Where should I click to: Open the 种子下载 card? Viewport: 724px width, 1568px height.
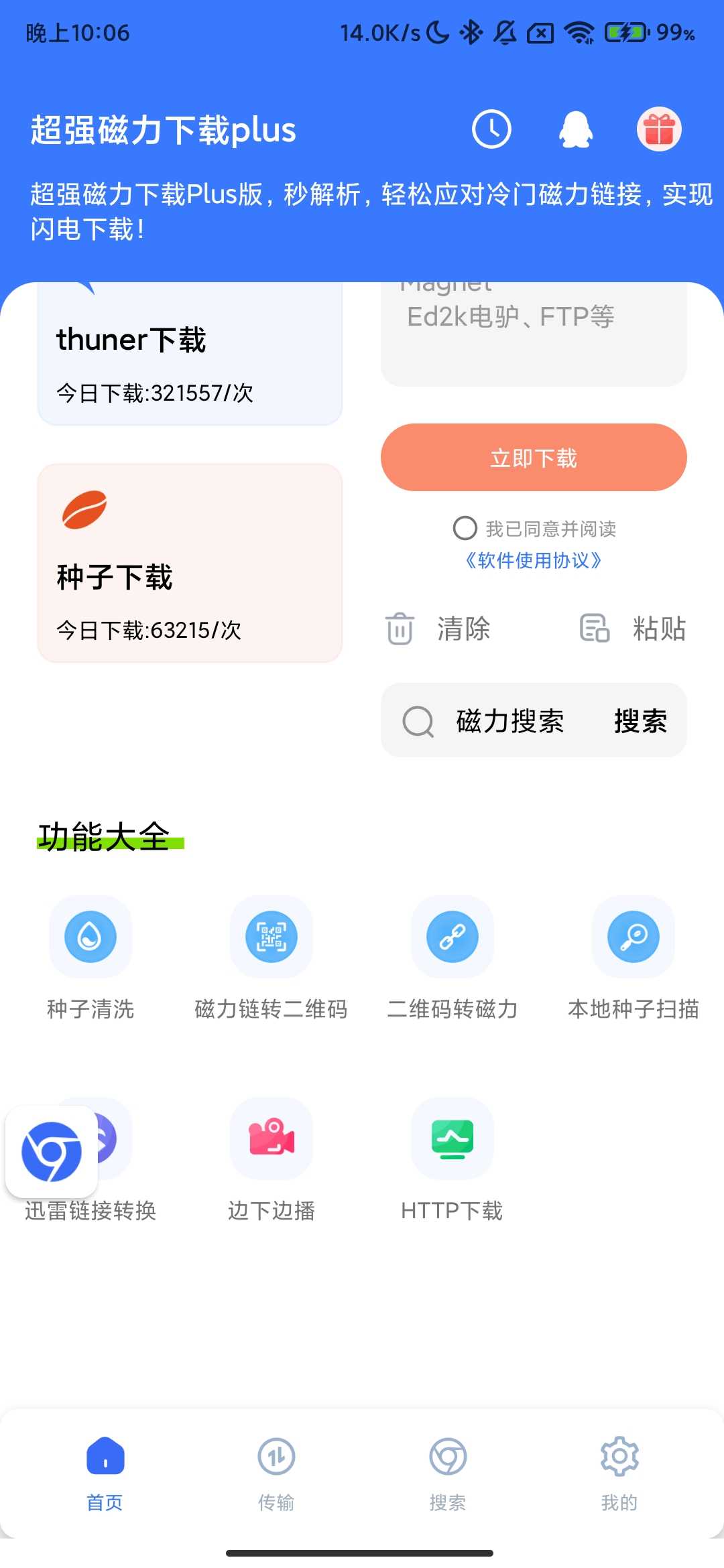[190, 563]
